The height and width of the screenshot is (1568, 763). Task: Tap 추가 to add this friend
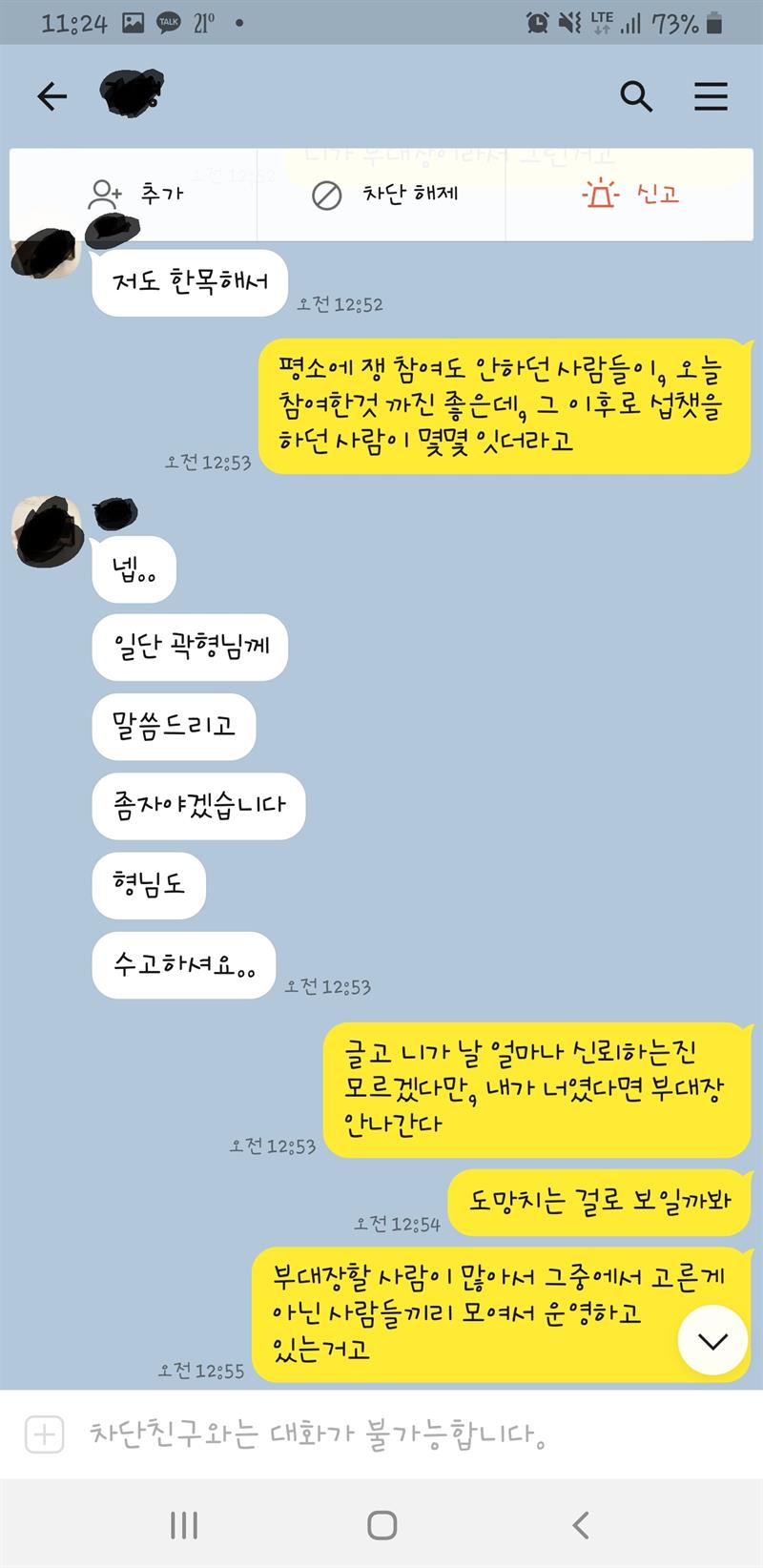point(134,195)
